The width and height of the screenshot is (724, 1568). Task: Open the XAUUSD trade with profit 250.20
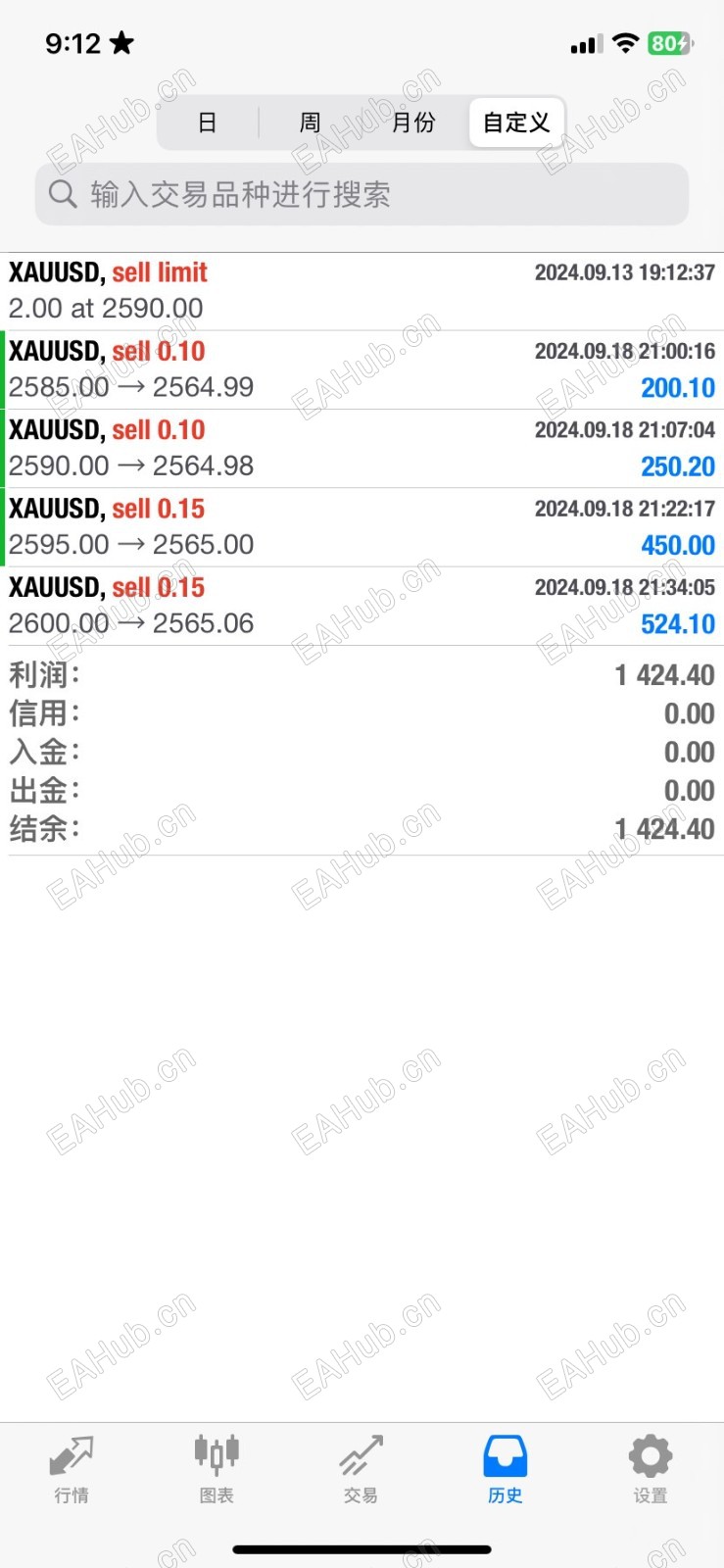tap(362, 448)
